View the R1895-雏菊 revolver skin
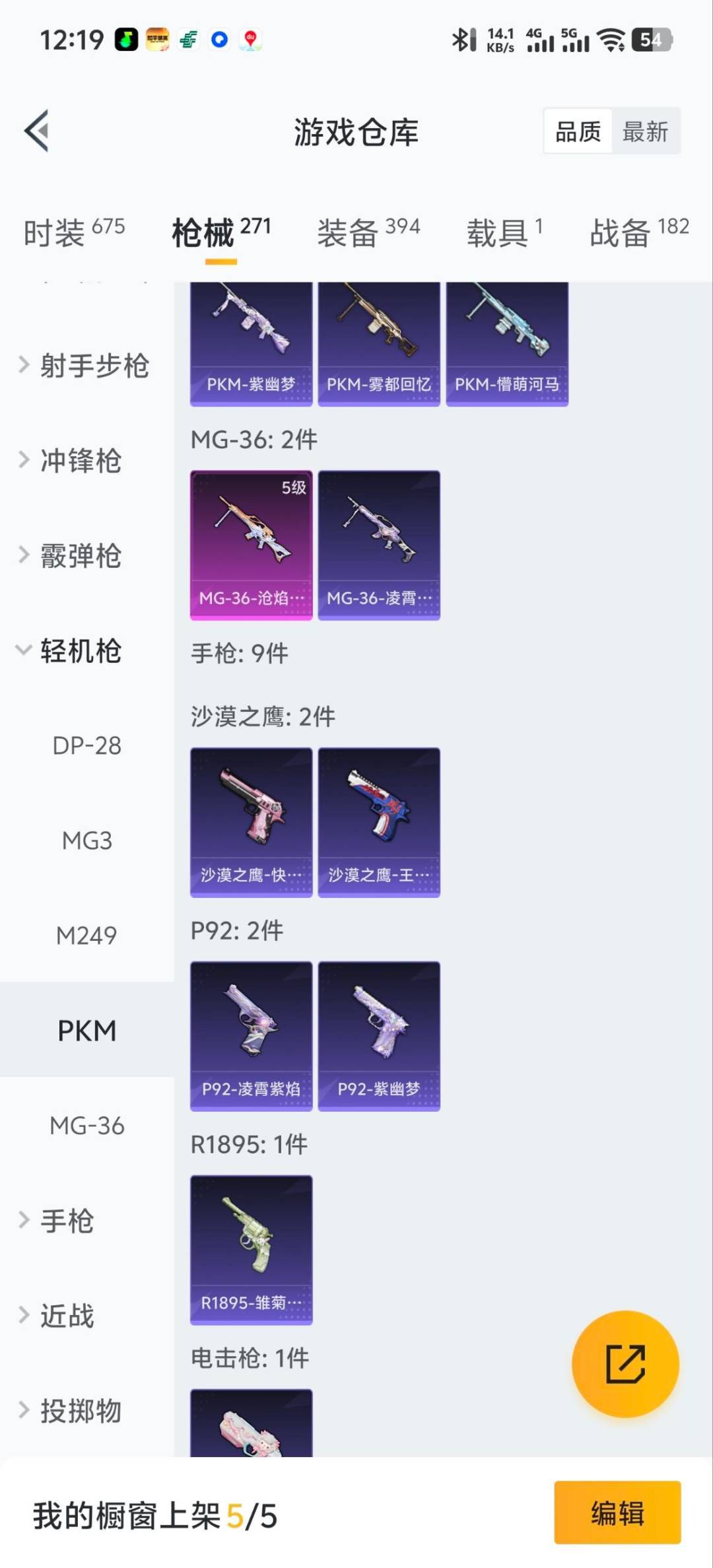Screen dimensions: 713x1568 pyautogui.click(x=251, y=1248)
